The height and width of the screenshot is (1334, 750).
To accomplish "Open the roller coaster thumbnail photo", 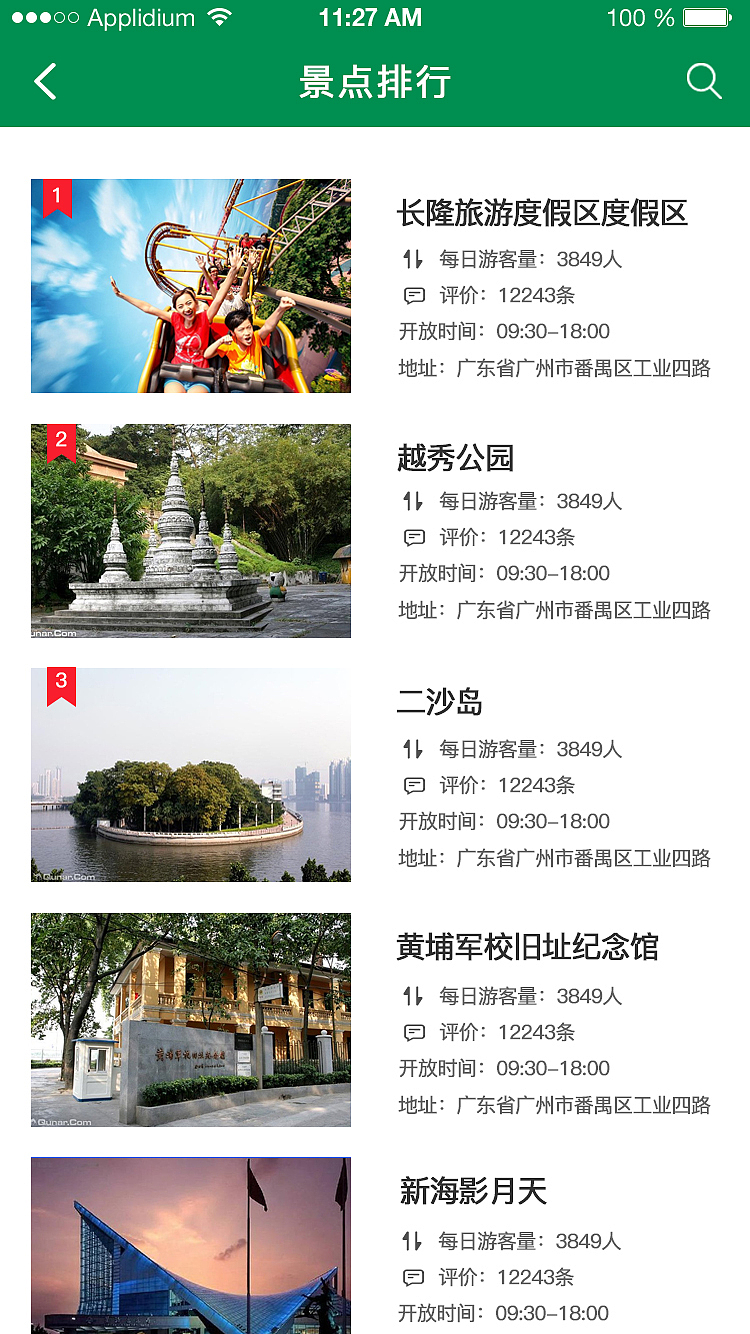I will pos(191,285).
